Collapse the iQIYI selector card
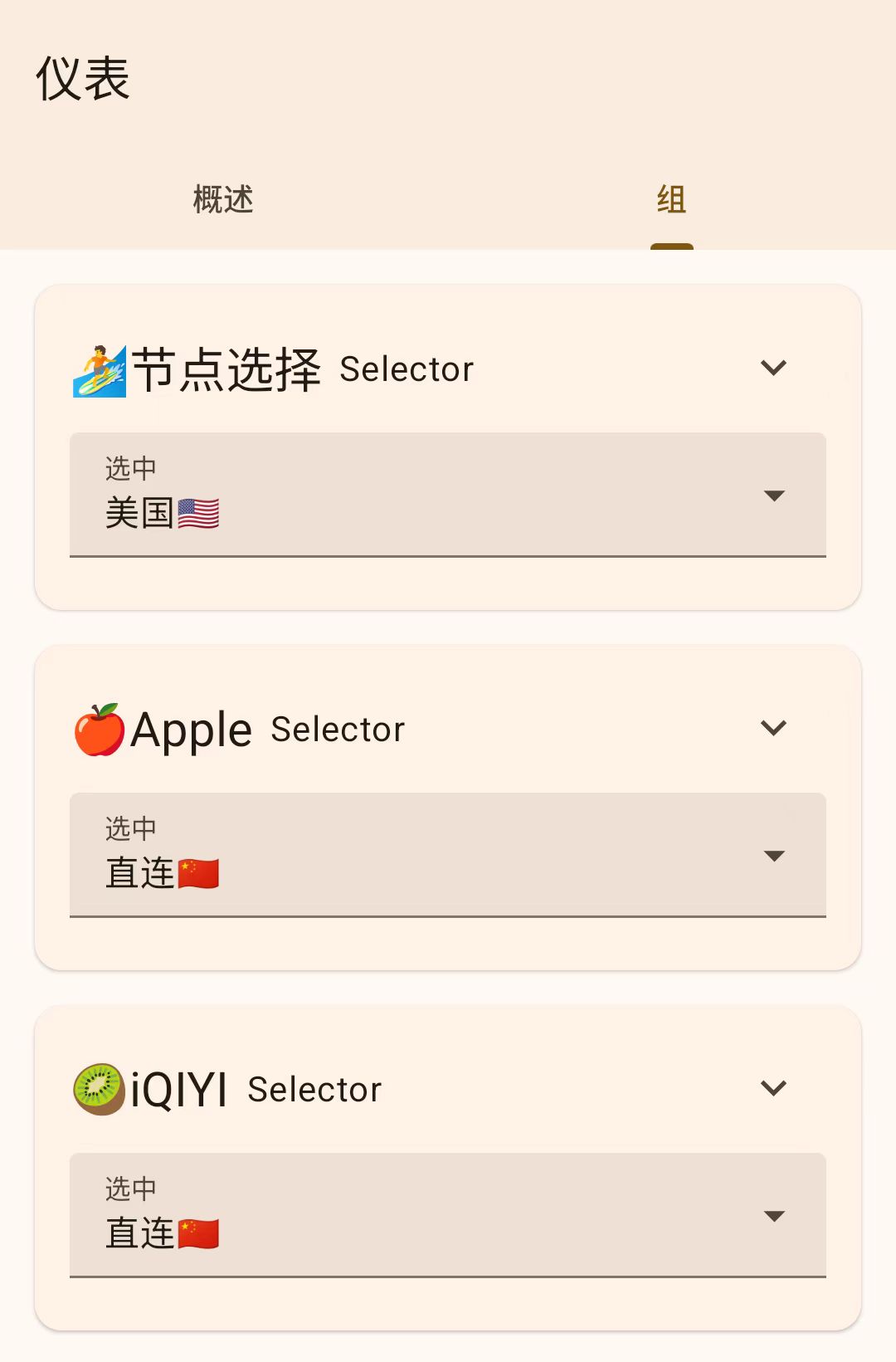The width and height of the screenshot is (896, 1362). tap(774, 1087)
